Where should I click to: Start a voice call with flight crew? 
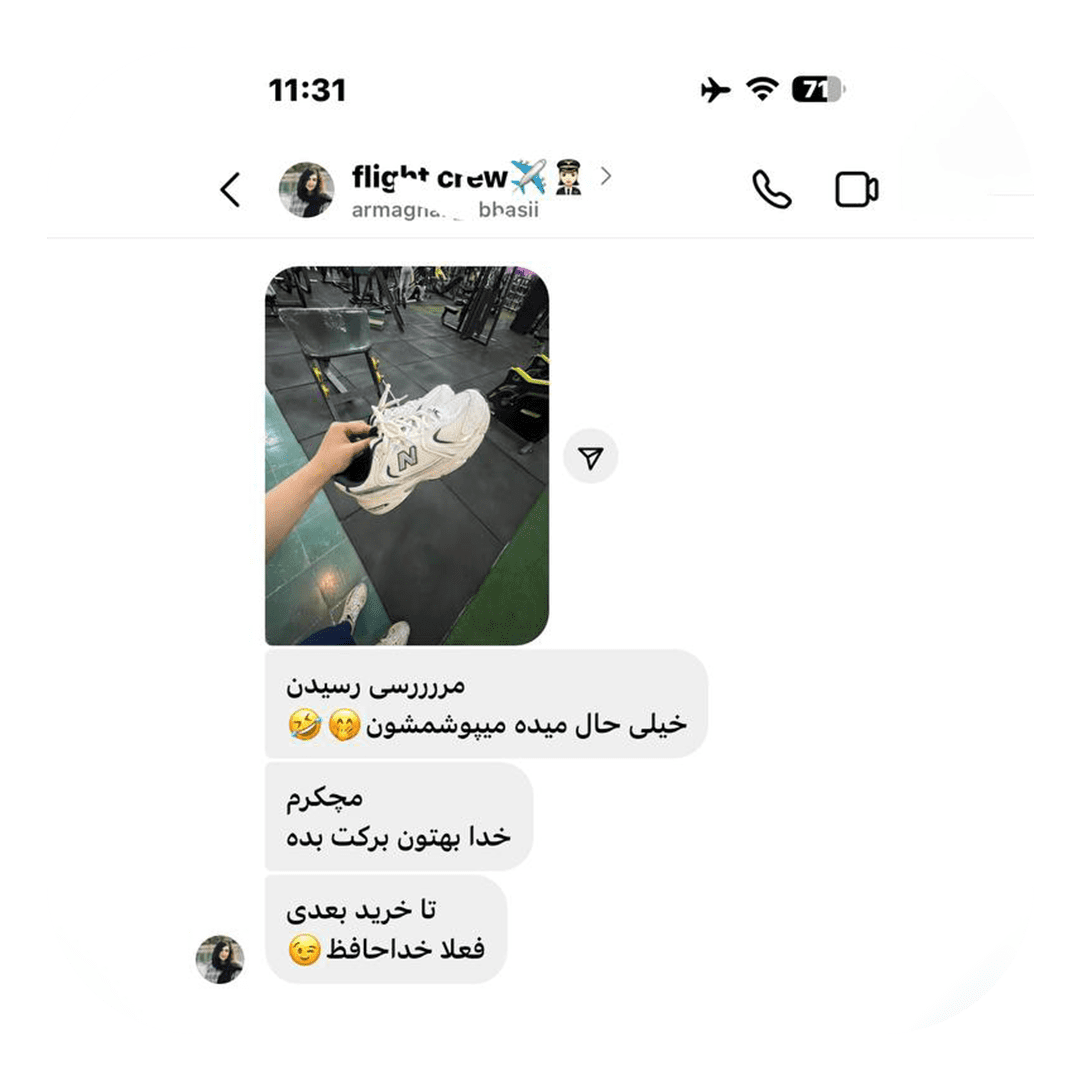(771, 189)
